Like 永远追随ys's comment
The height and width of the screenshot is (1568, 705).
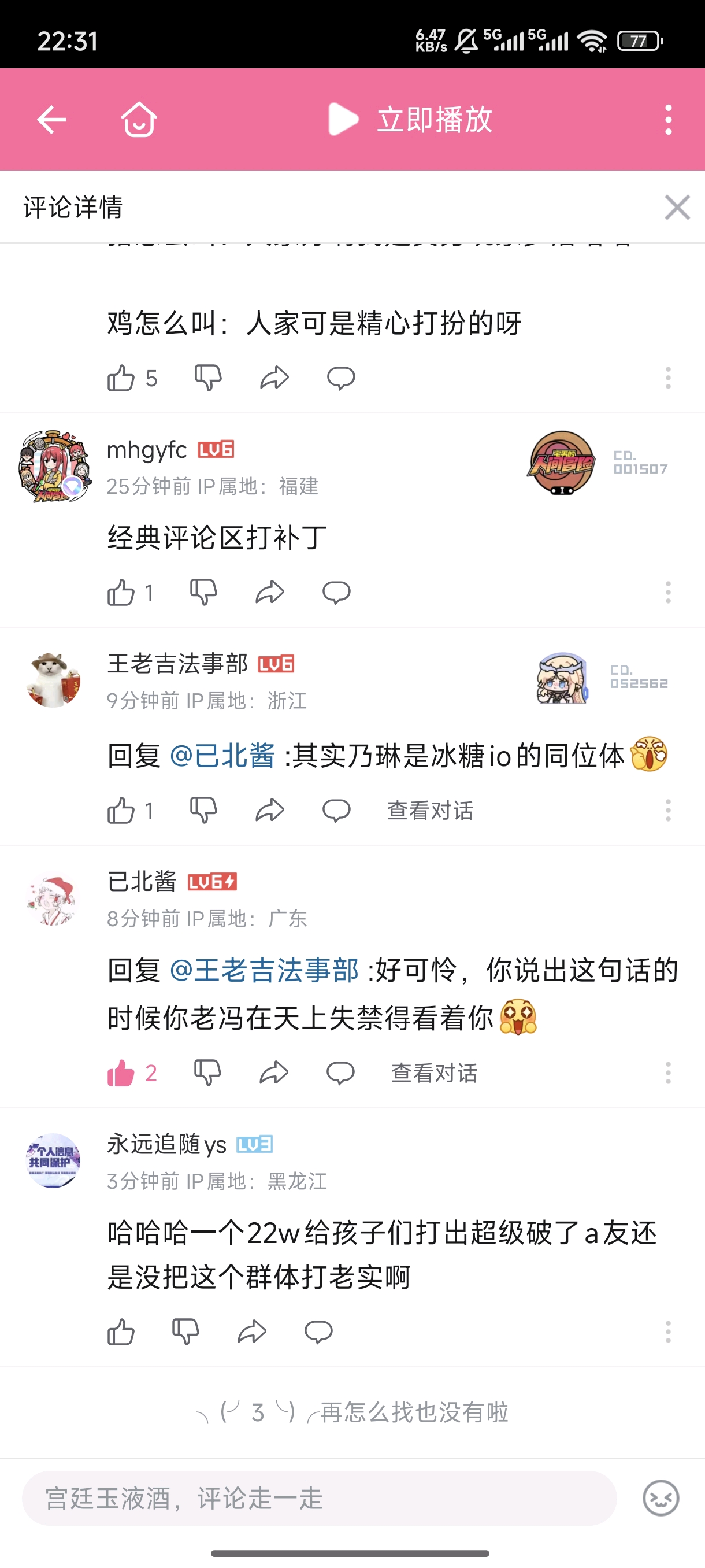tap(121, 1333)
